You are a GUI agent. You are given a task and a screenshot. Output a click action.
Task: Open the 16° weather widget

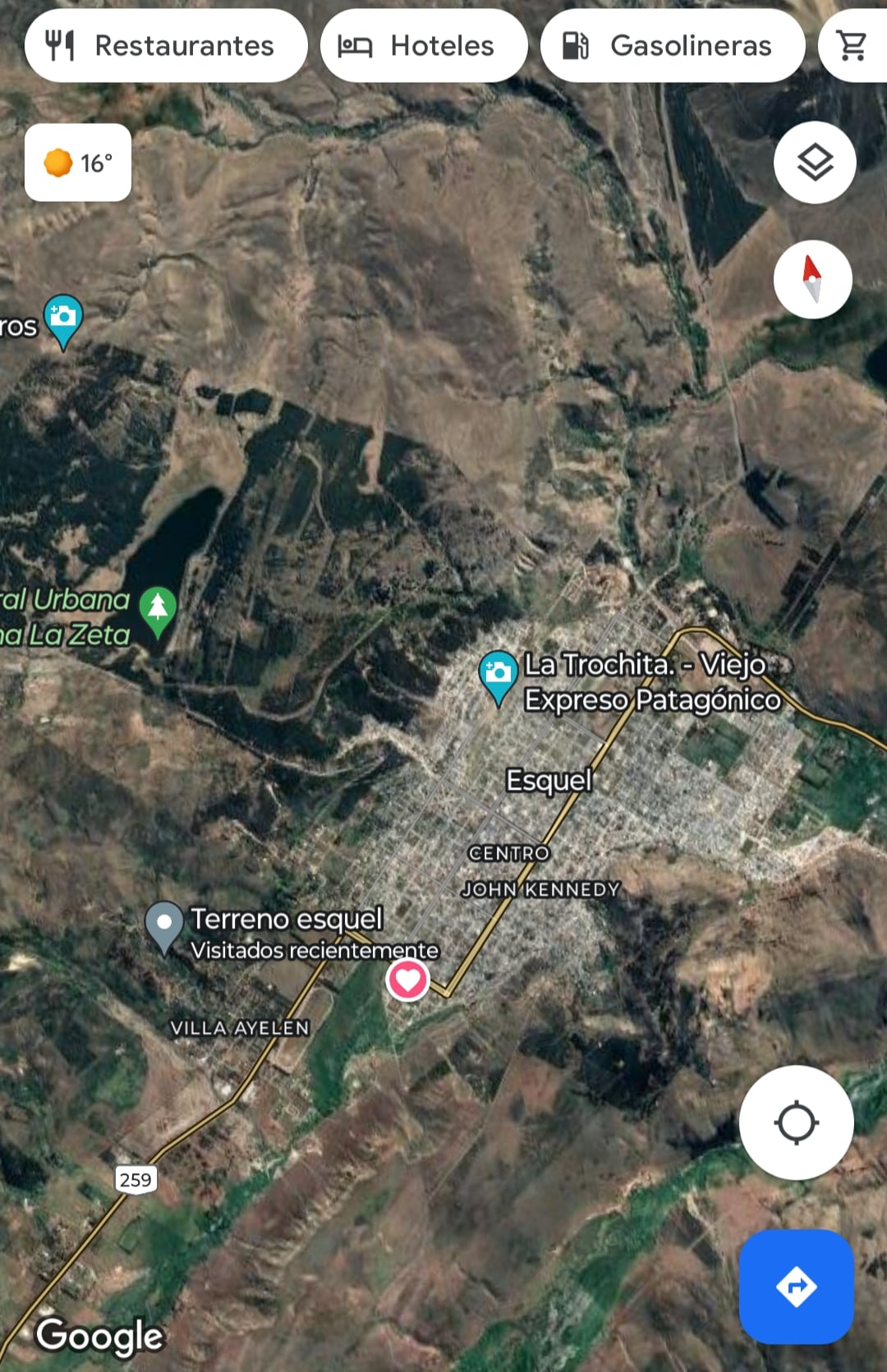coord(78,163)
